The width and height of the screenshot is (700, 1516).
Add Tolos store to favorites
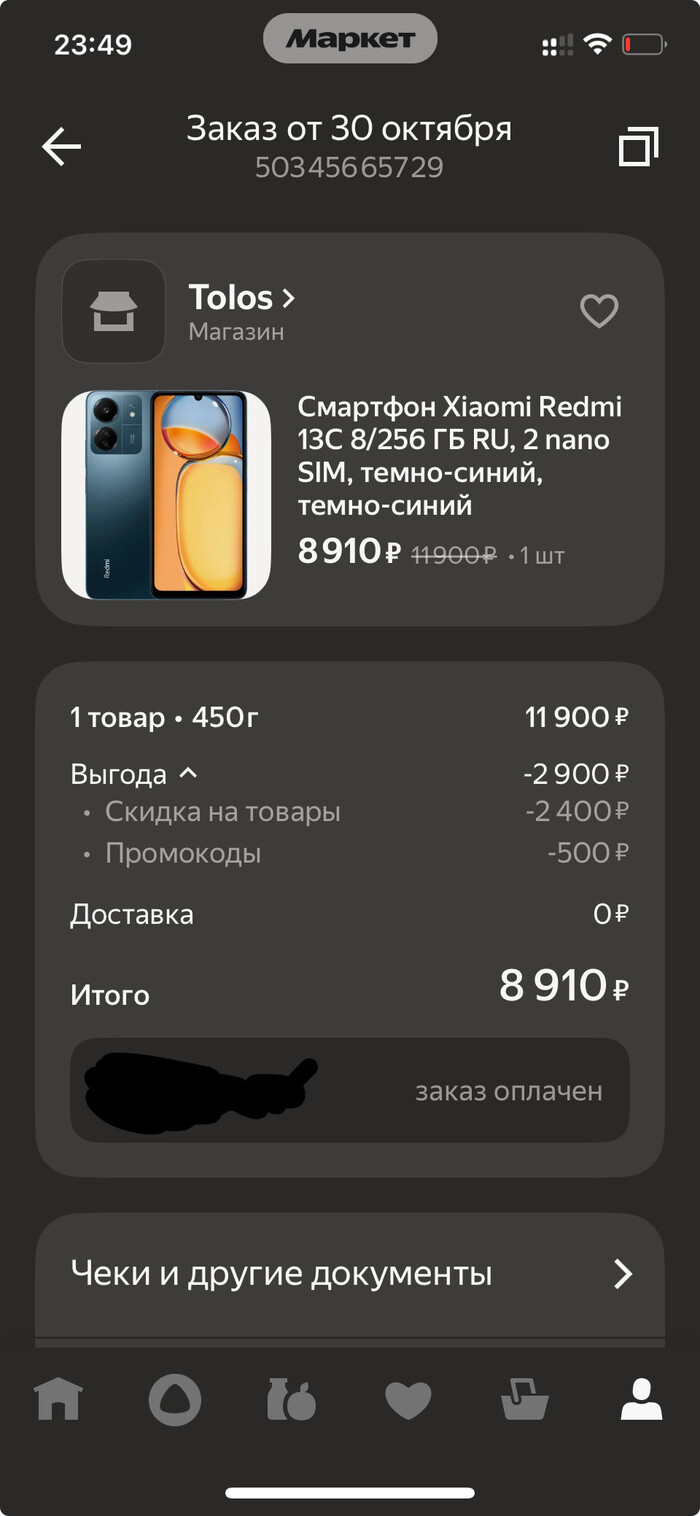coord(599,311)
